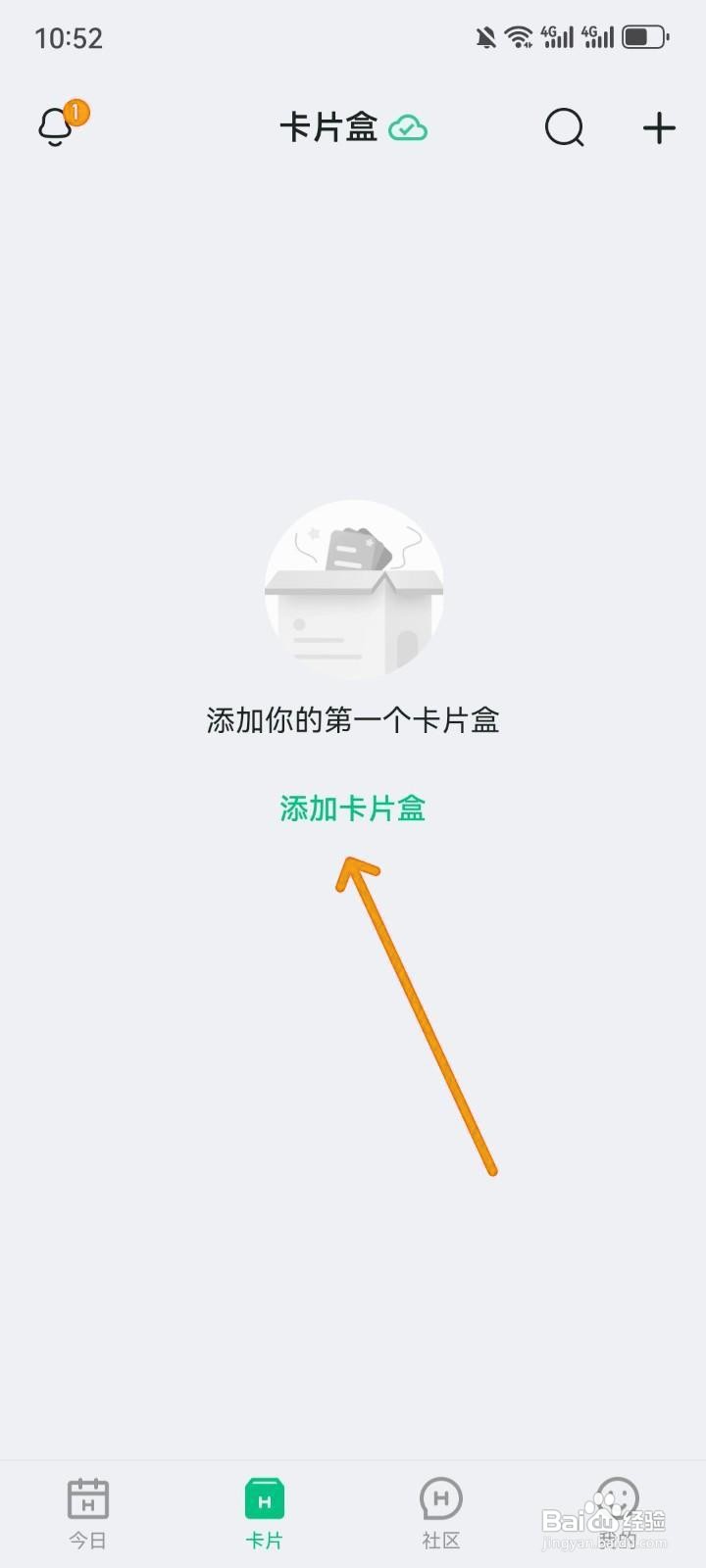Tap the battery indicator in the status bar

(x=642, y=35)
